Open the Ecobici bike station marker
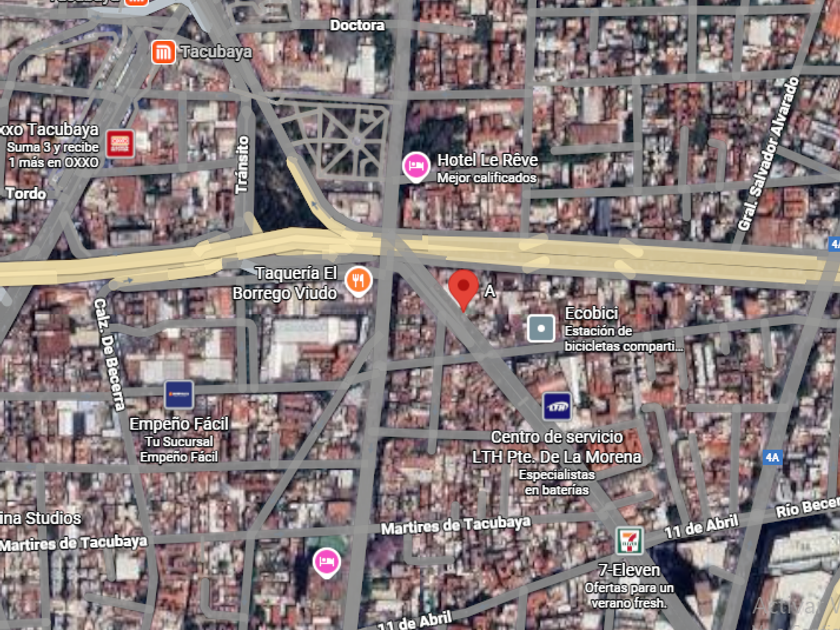 (x=541, y=328)
